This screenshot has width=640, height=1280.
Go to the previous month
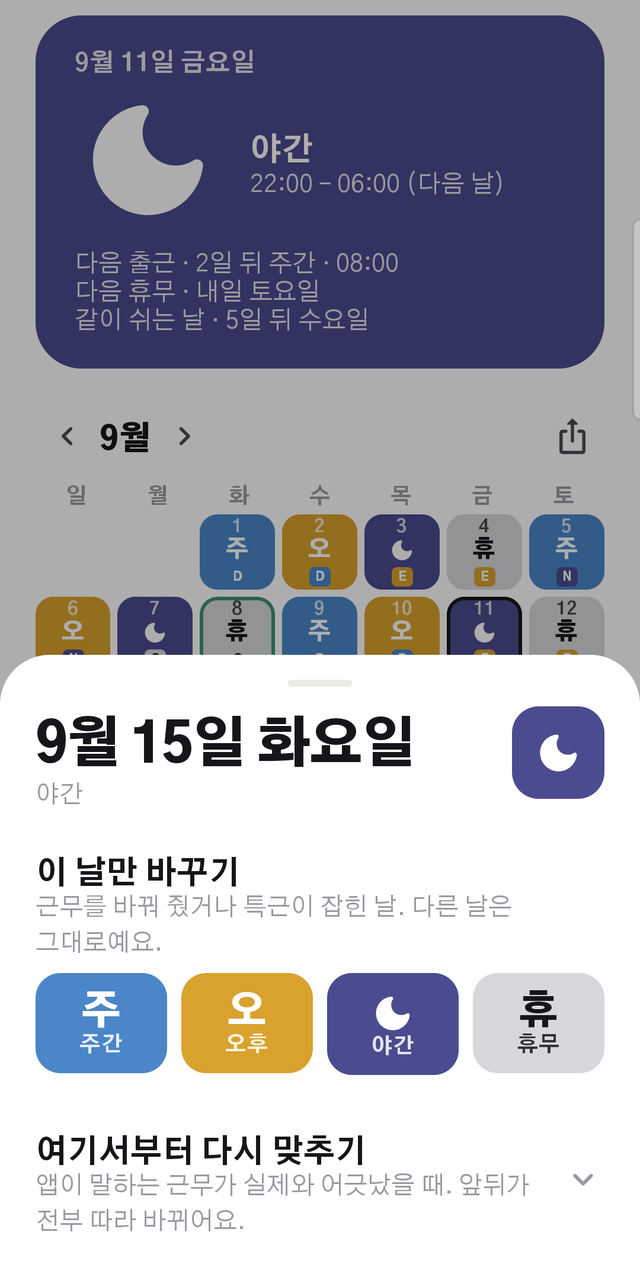click(67, 436)
